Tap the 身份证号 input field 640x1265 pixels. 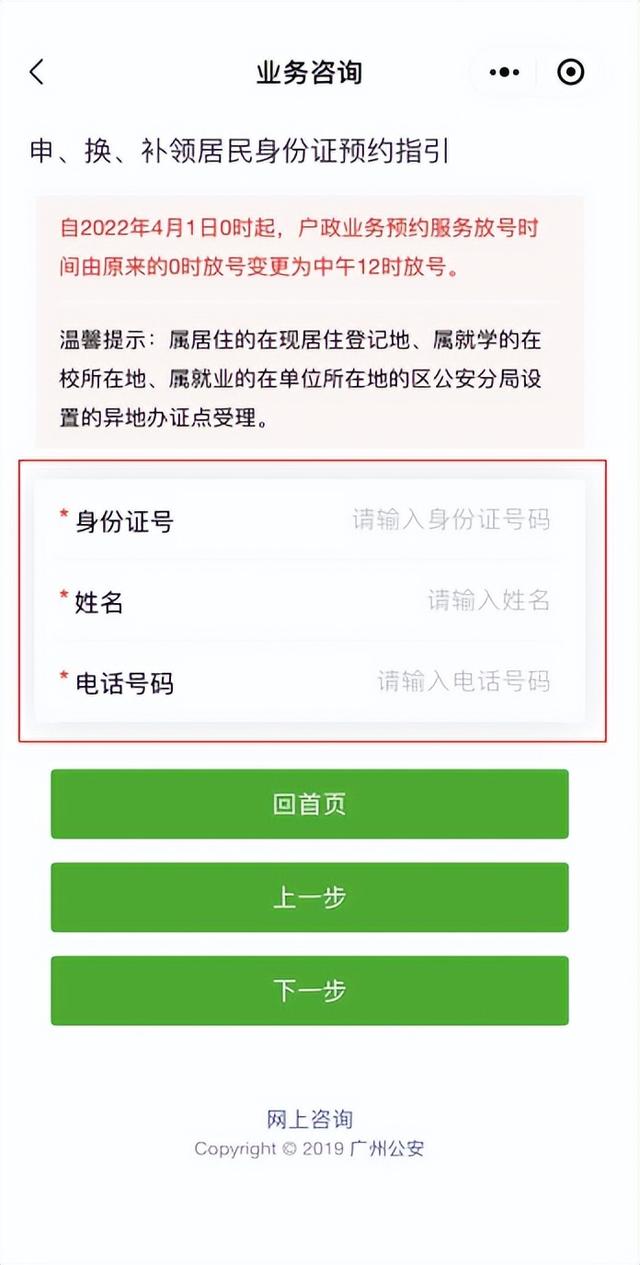(450, 520)
